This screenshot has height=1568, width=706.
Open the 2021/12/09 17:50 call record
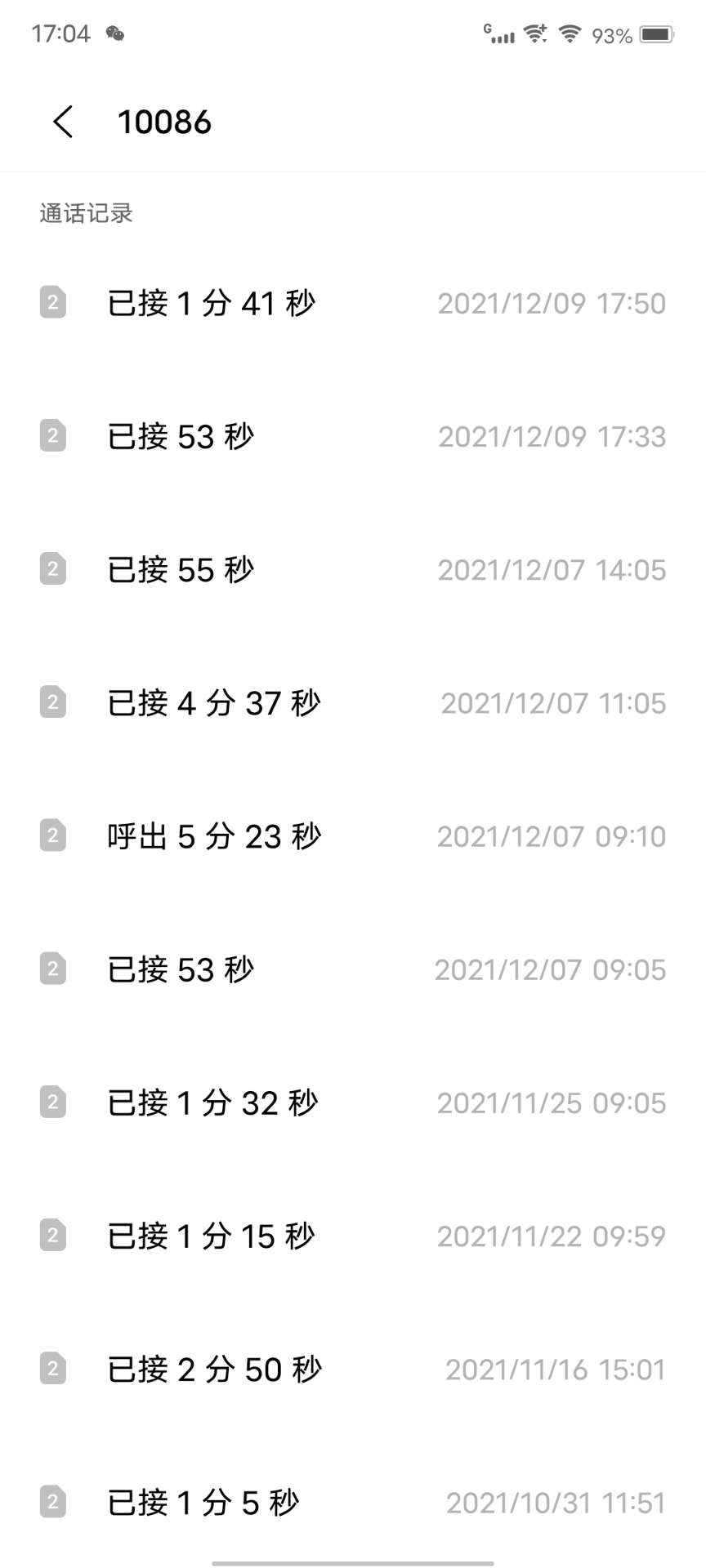pos(353,303)
